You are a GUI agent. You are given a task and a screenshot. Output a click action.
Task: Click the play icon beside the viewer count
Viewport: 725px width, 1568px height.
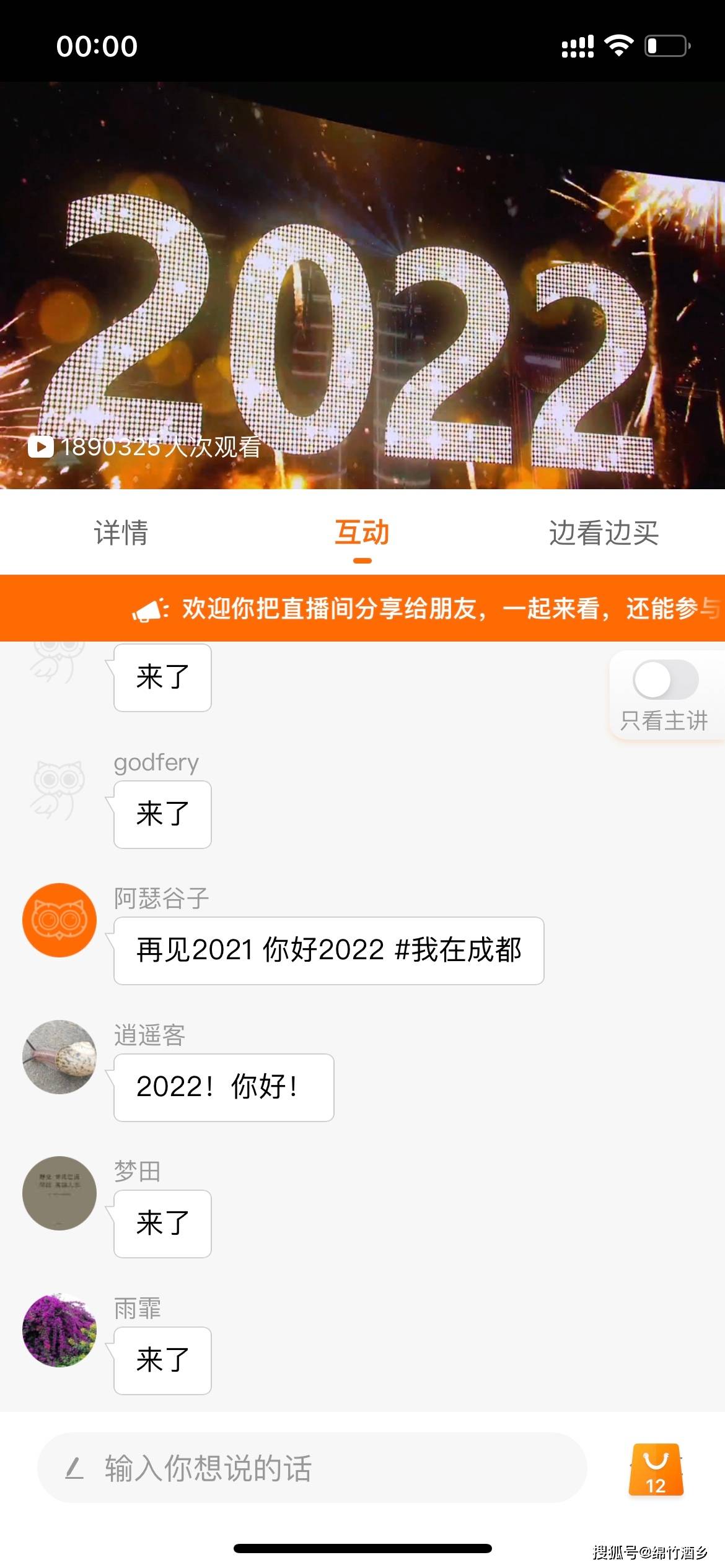coord(41,447)
